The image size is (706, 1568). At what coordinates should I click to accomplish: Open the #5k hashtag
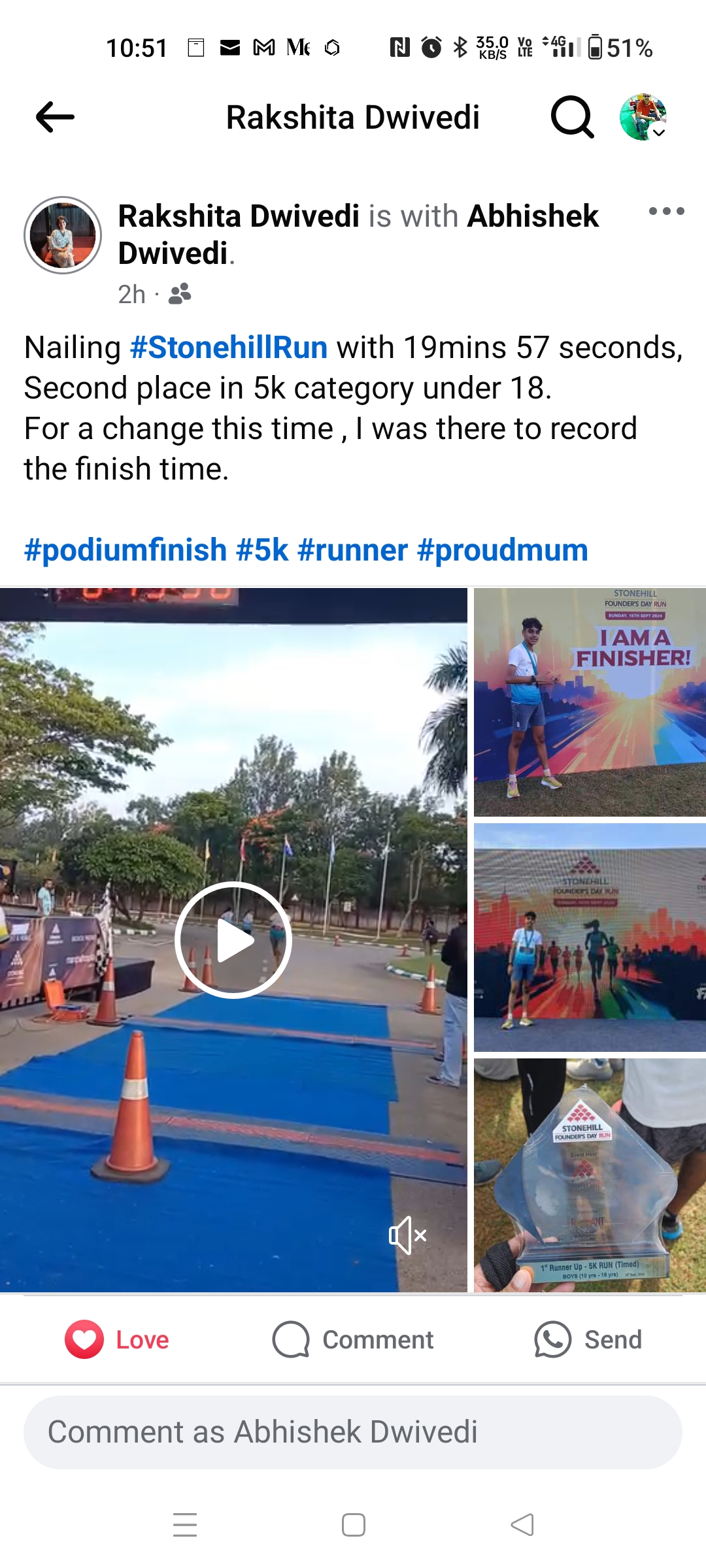coord(261,550)
